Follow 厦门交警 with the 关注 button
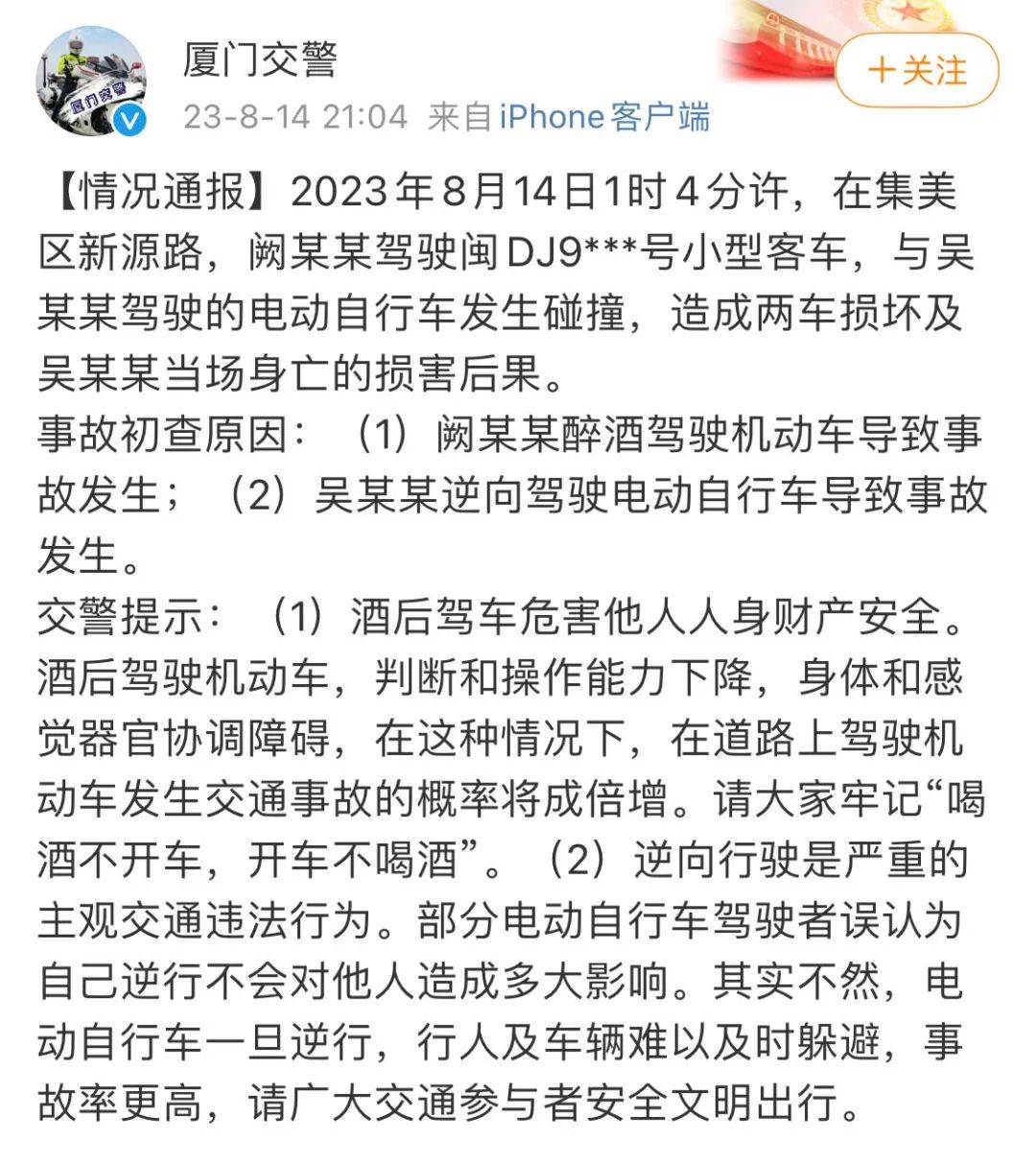This screenshot has height=1163, width=1036. coord(916,70)
